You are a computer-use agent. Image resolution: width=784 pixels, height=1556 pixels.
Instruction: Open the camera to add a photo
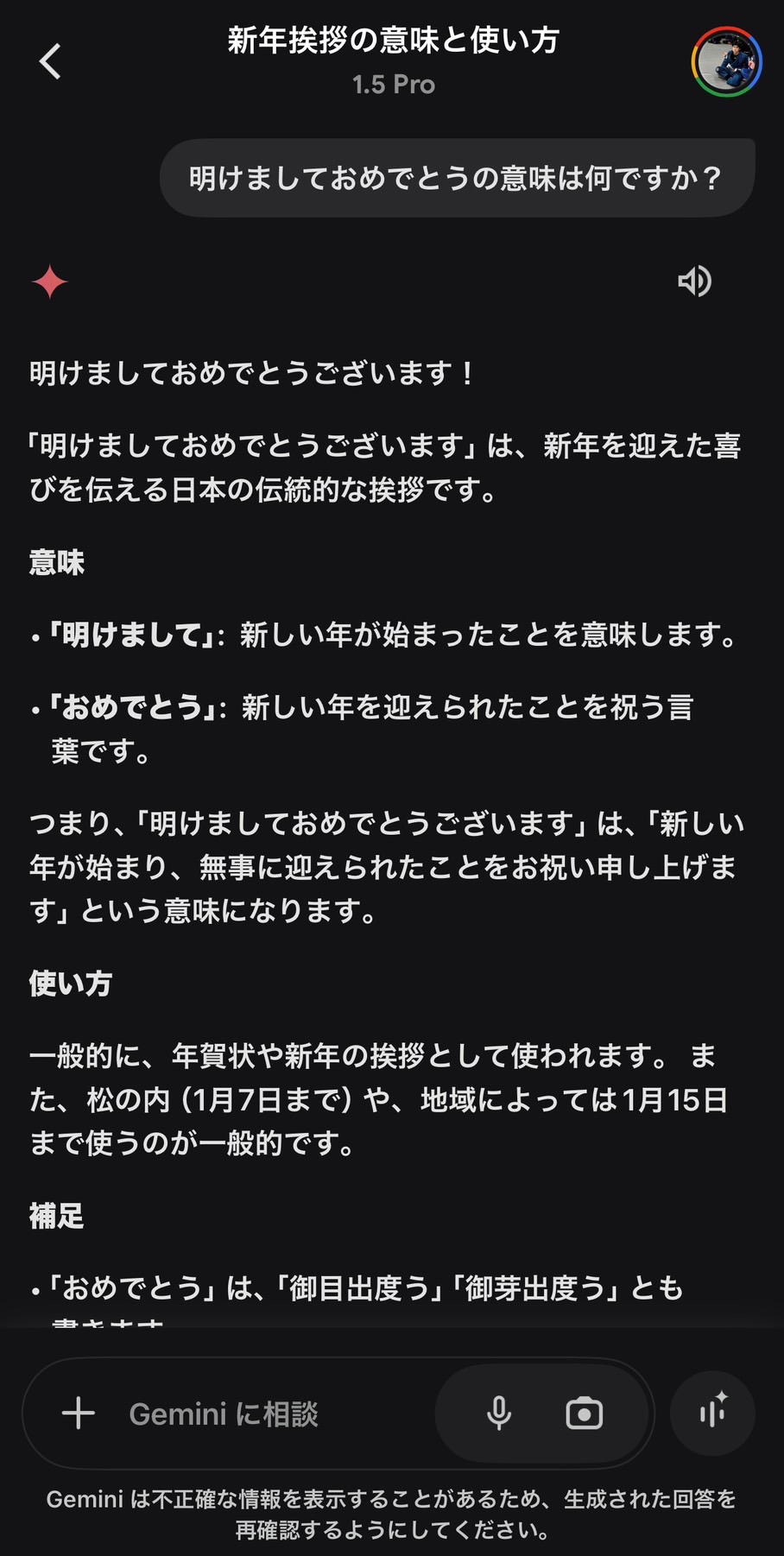[x=585, y=1414]
